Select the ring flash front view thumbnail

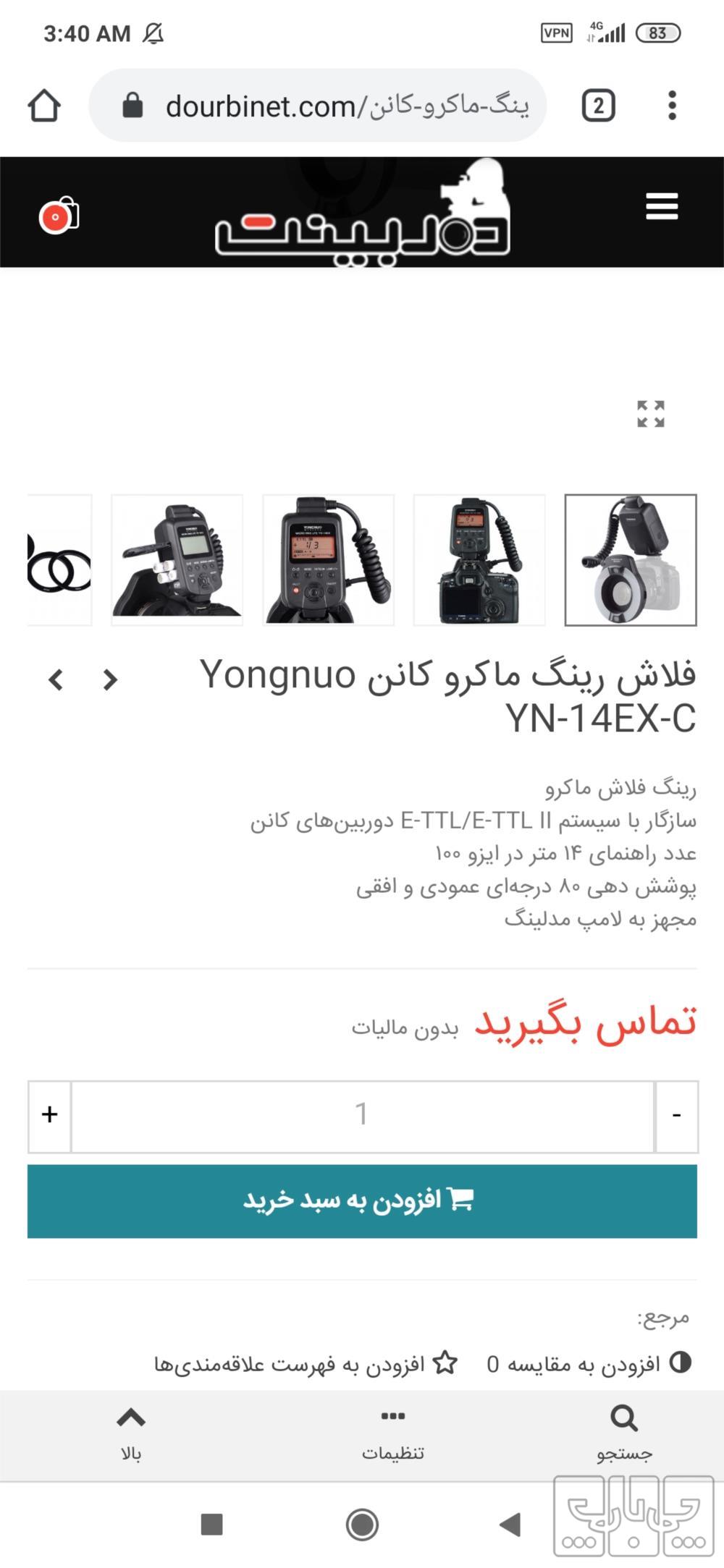point(630,560)
